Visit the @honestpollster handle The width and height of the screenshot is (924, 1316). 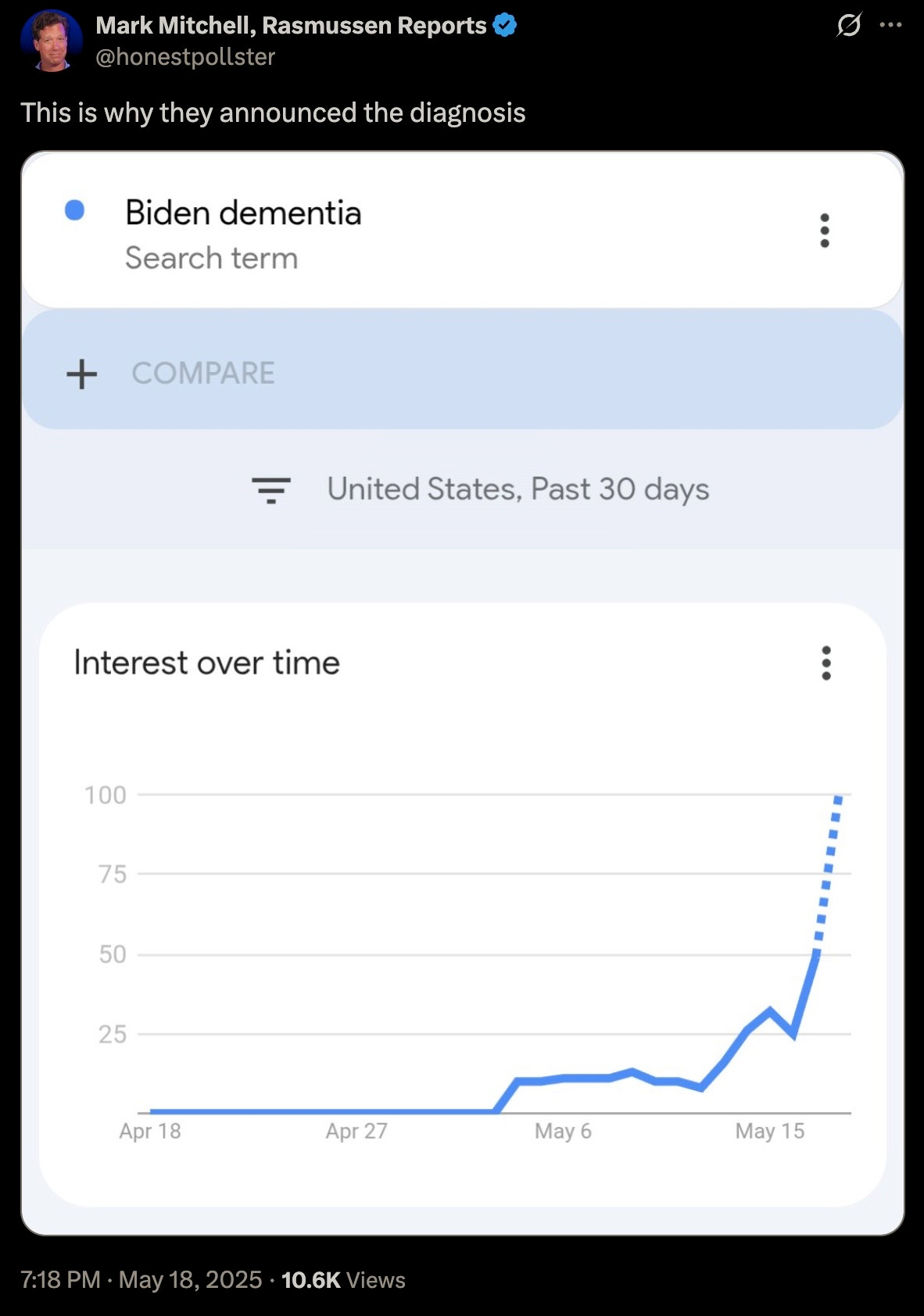pos(185,57)
